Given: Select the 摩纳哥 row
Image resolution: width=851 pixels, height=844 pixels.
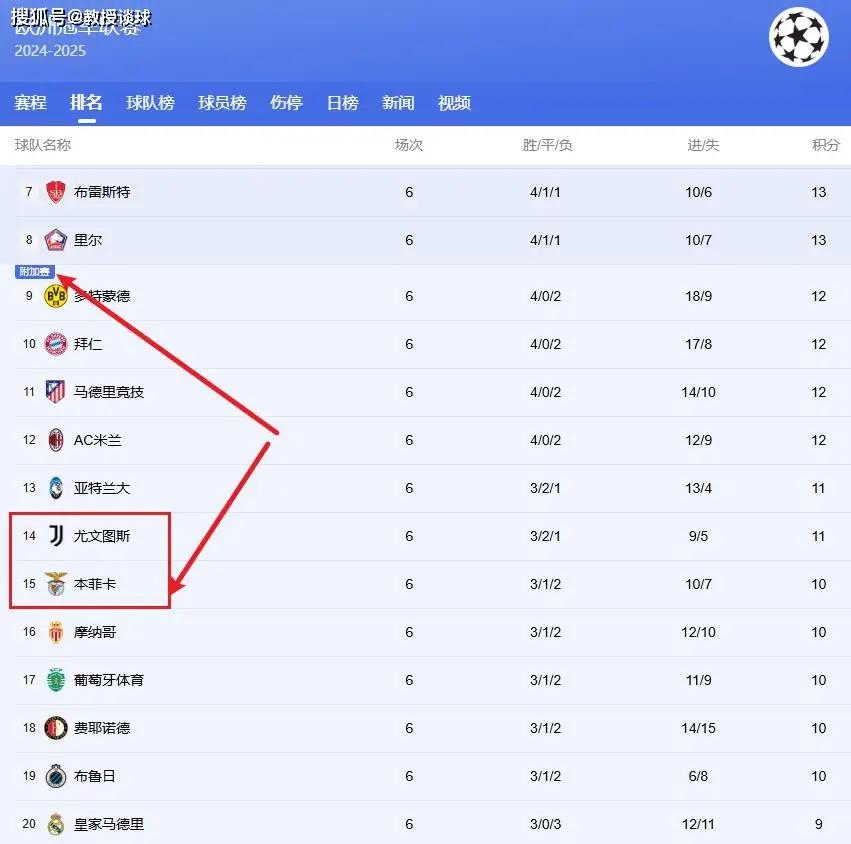Looking at the screenshot, I should (x=95, y=632).
